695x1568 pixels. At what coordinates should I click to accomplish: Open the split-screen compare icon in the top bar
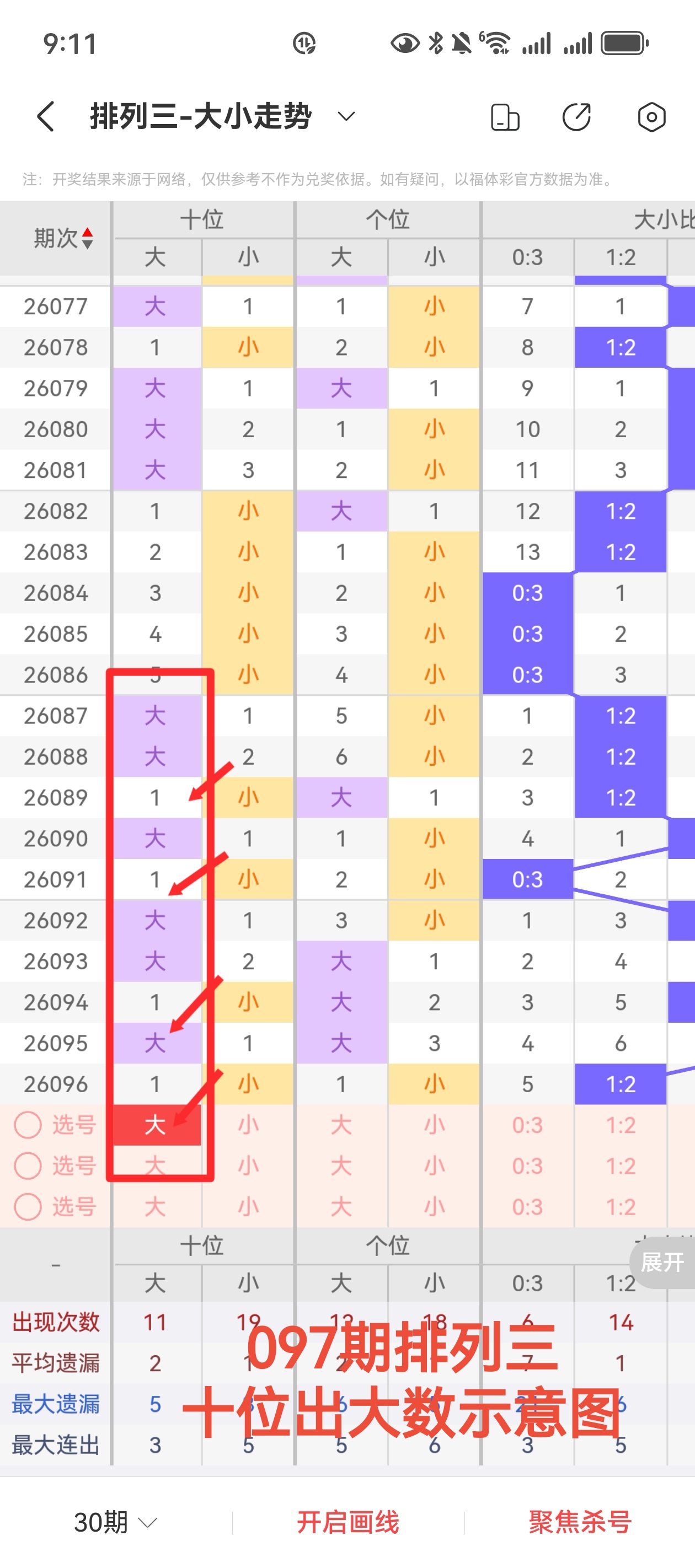(505, 117)
